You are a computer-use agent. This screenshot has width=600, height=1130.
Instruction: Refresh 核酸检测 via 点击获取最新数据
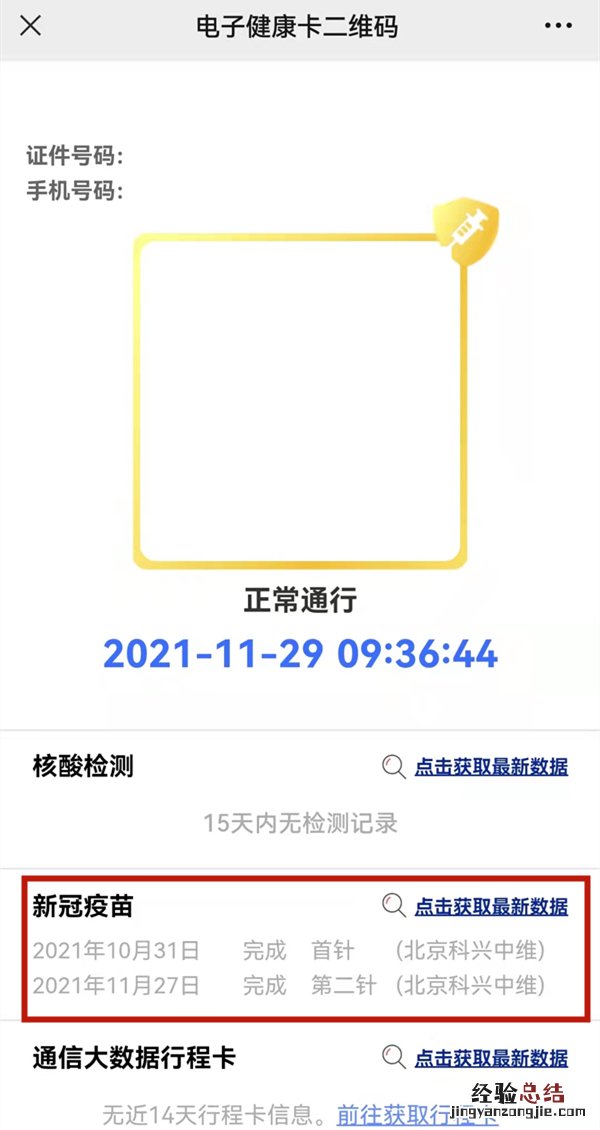(491, 767)
